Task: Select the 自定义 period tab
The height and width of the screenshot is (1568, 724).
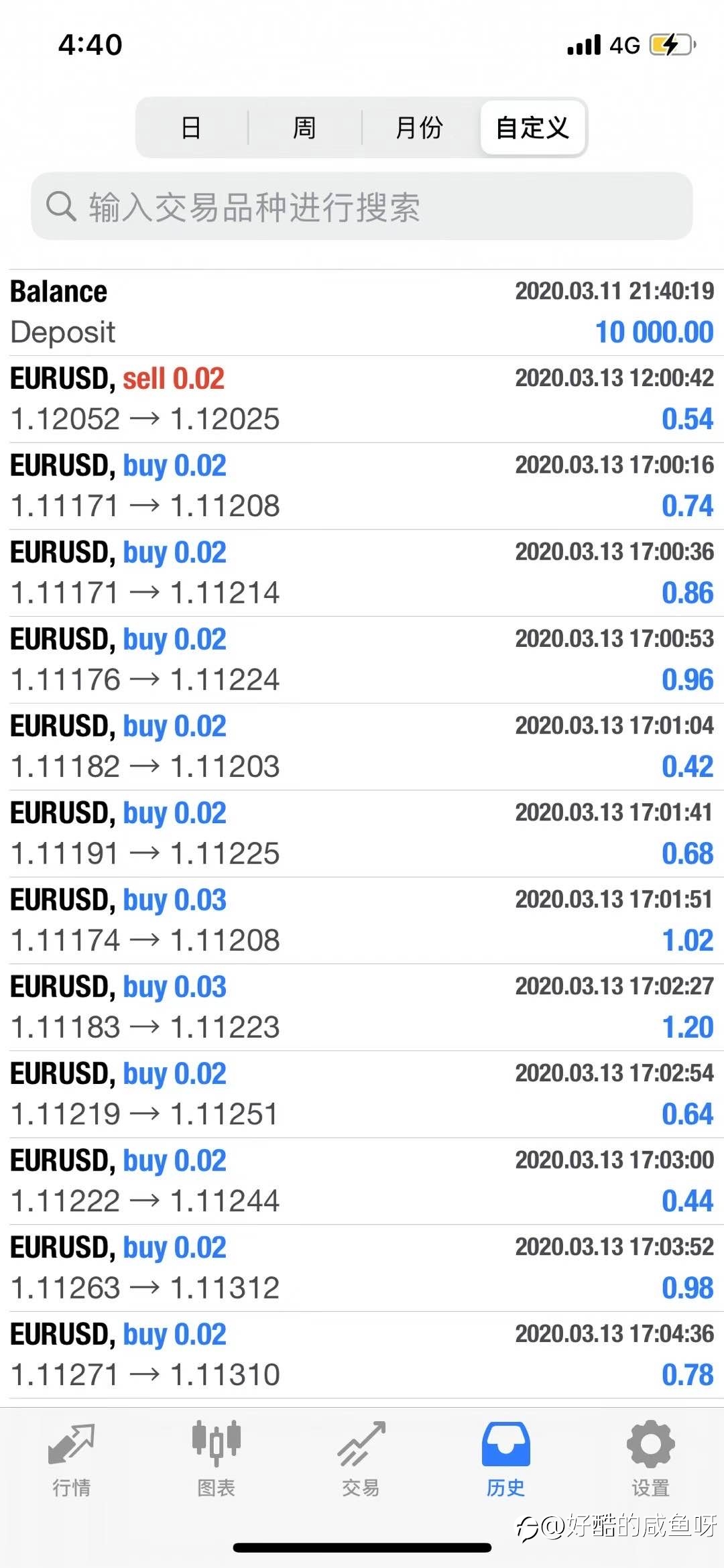Action: pyautogui.click(x=533, y=127)
